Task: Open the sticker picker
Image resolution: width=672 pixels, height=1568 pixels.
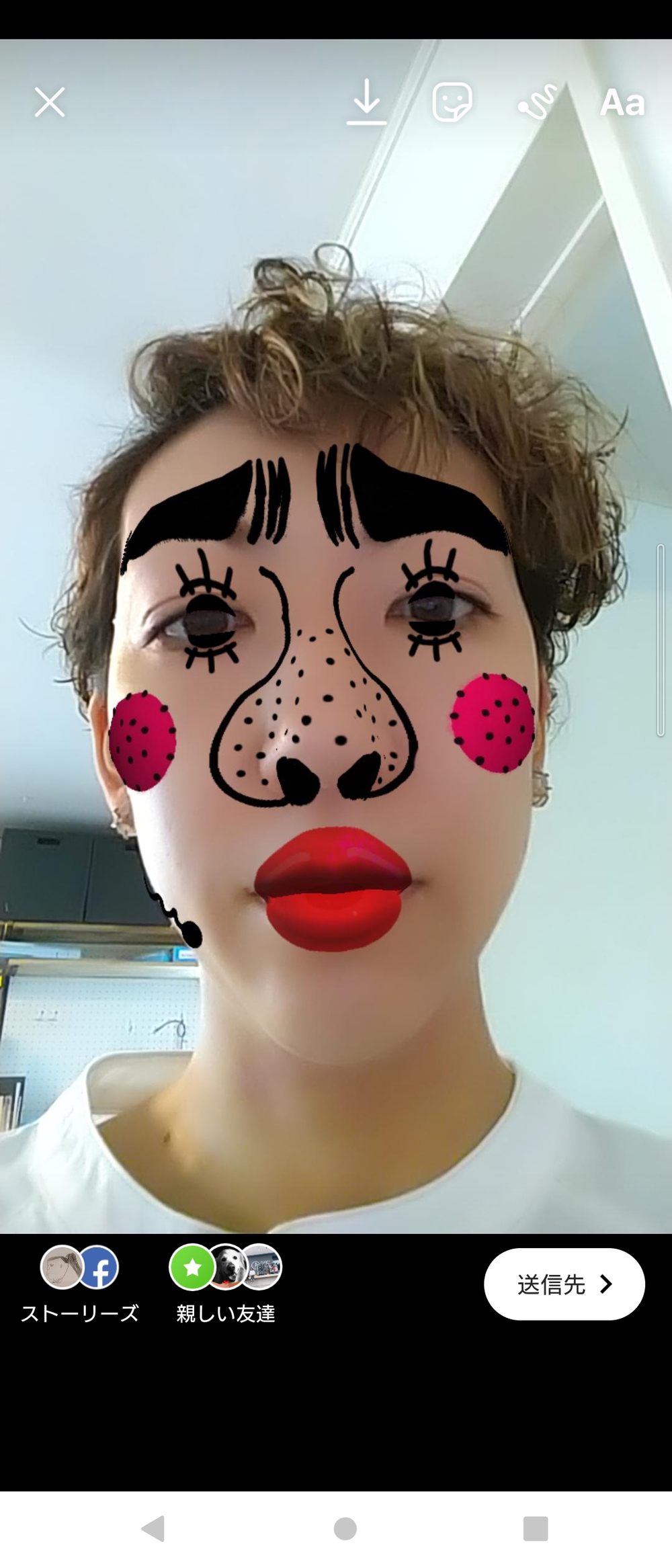Action: coord(452,102)
